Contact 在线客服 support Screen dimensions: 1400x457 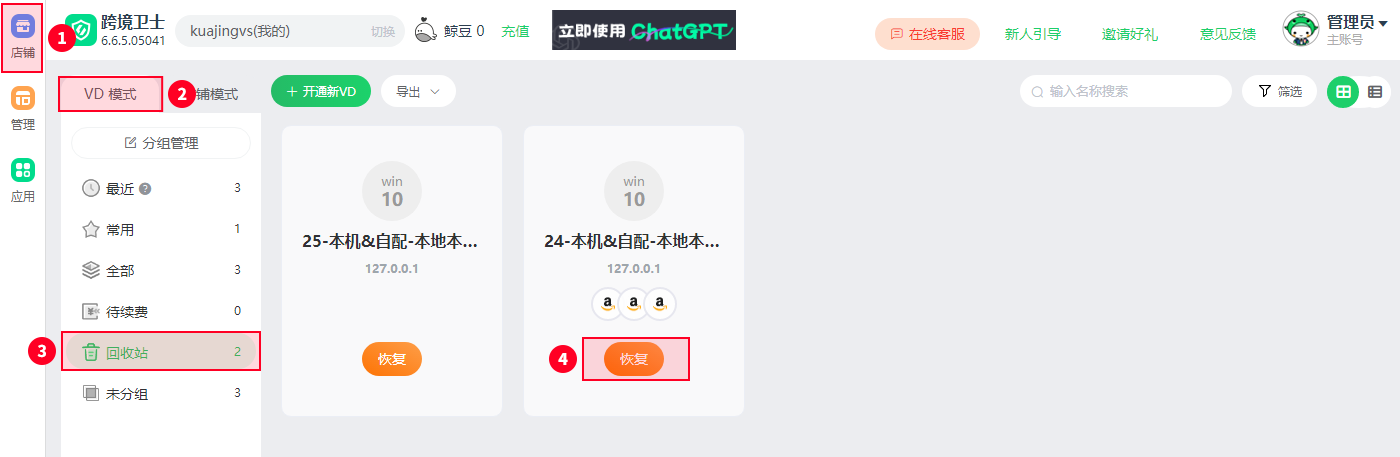click(x=927, y=33)
